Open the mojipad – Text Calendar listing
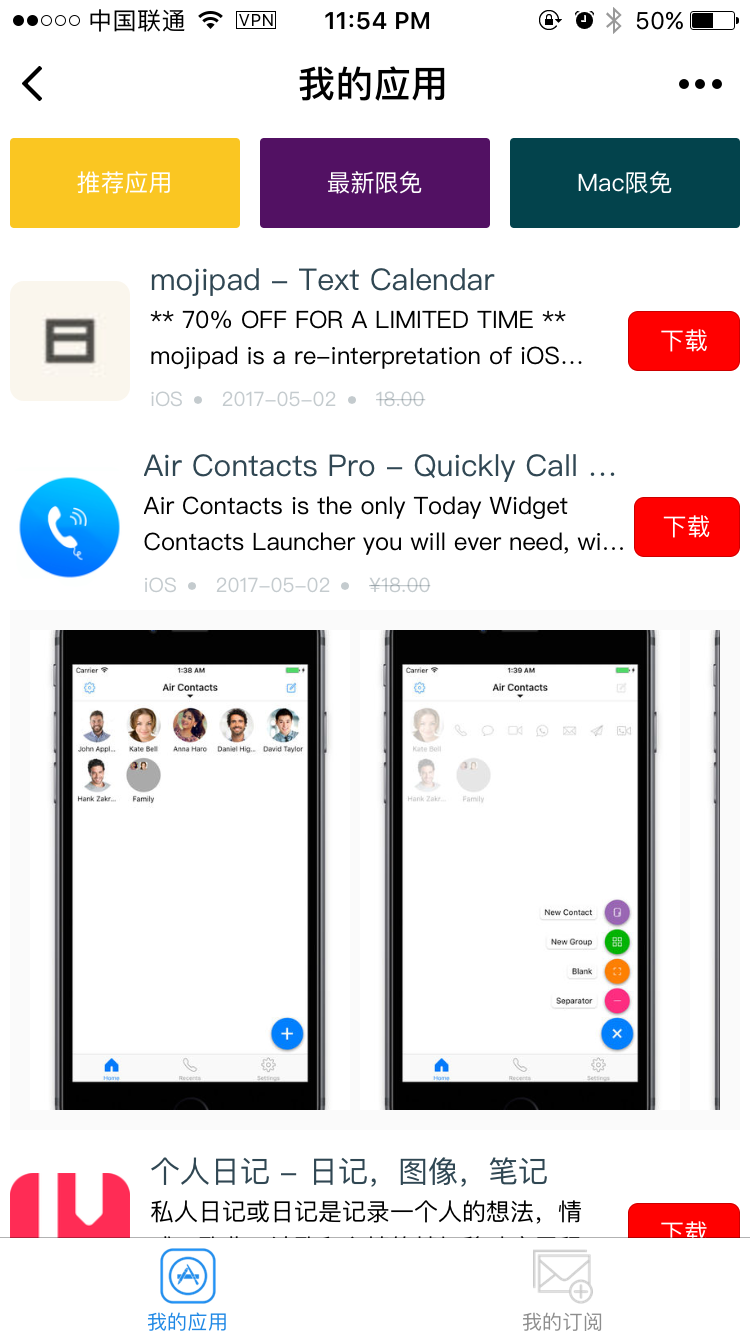 322,281
